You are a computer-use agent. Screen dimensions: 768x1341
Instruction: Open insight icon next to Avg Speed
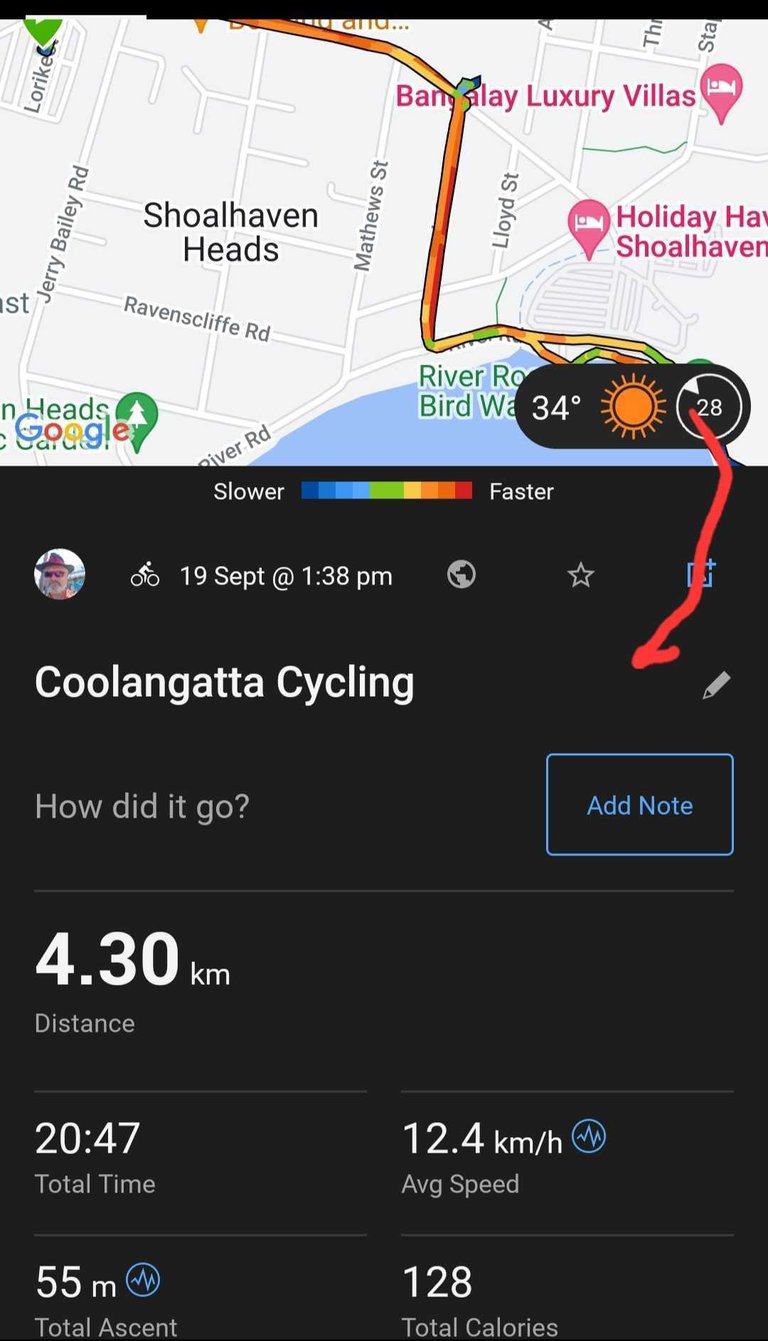pos(589,1137)
